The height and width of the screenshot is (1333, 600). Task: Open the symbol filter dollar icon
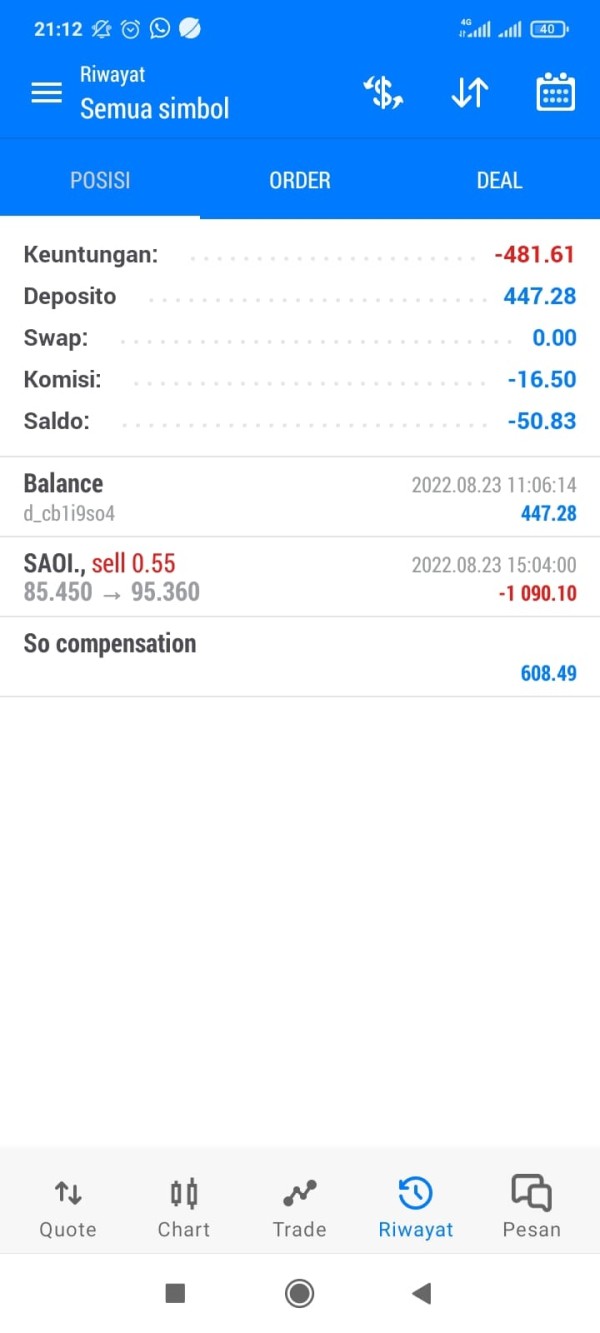(382, 93)
